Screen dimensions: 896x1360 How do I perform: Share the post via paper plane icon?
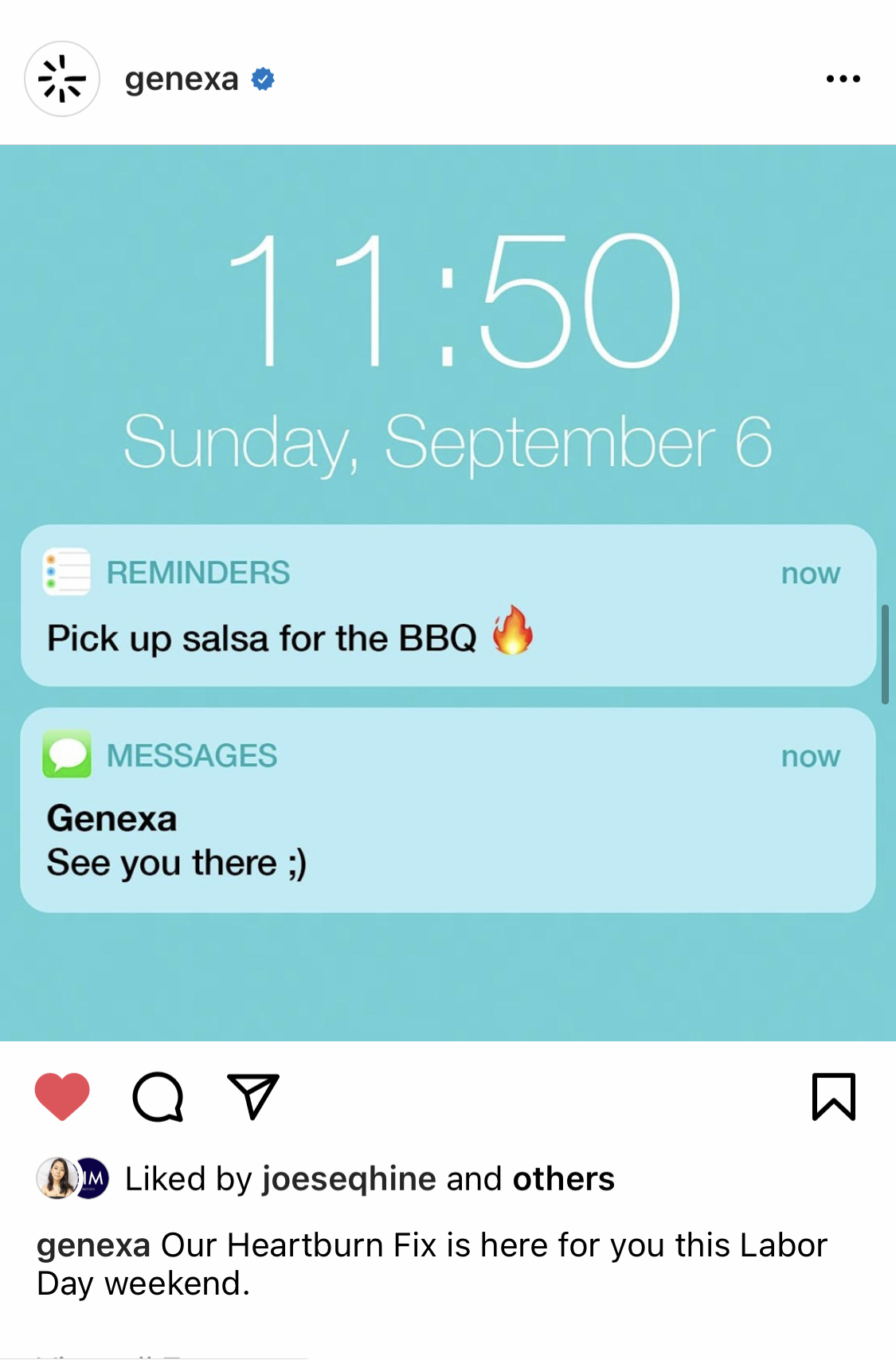253,1096
